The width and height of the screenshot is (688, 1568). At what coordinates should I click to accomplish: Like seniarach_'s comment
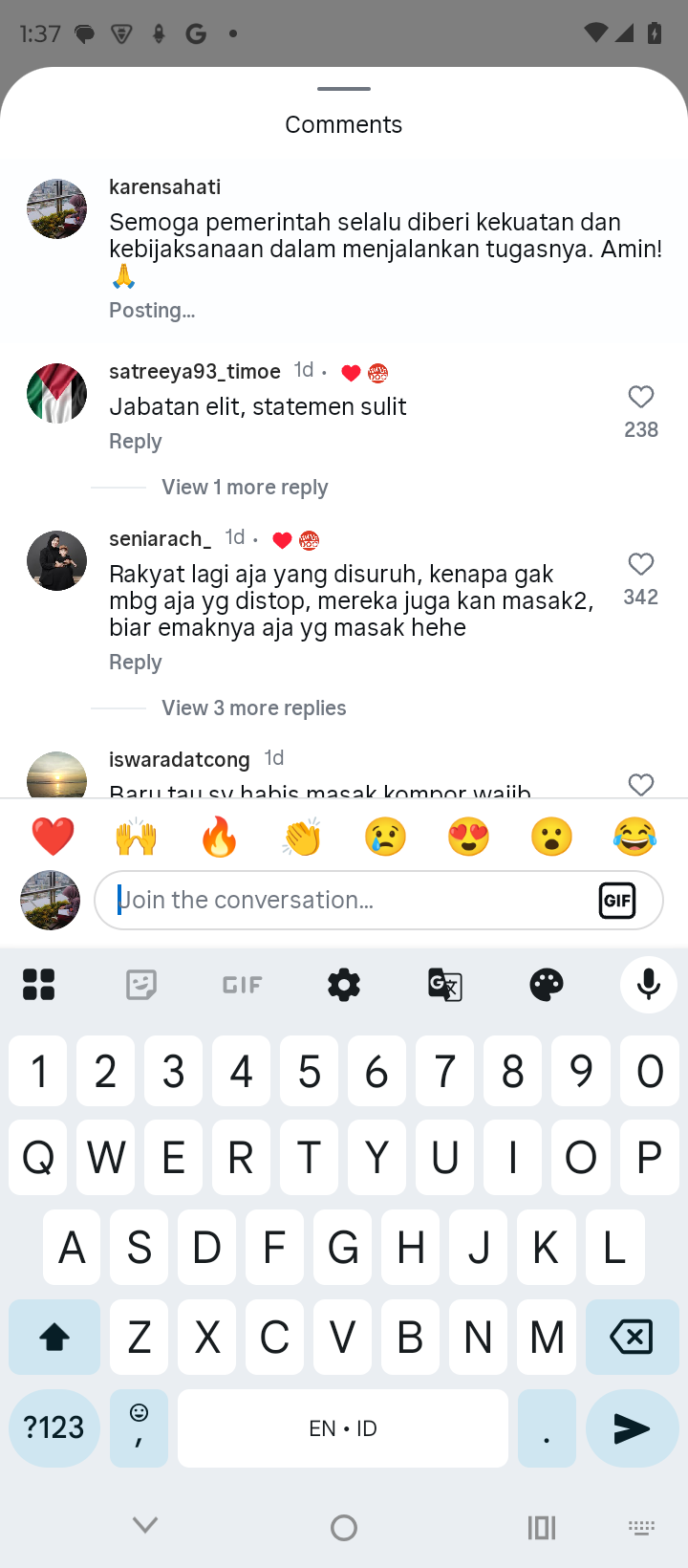[x=640, y=564]
